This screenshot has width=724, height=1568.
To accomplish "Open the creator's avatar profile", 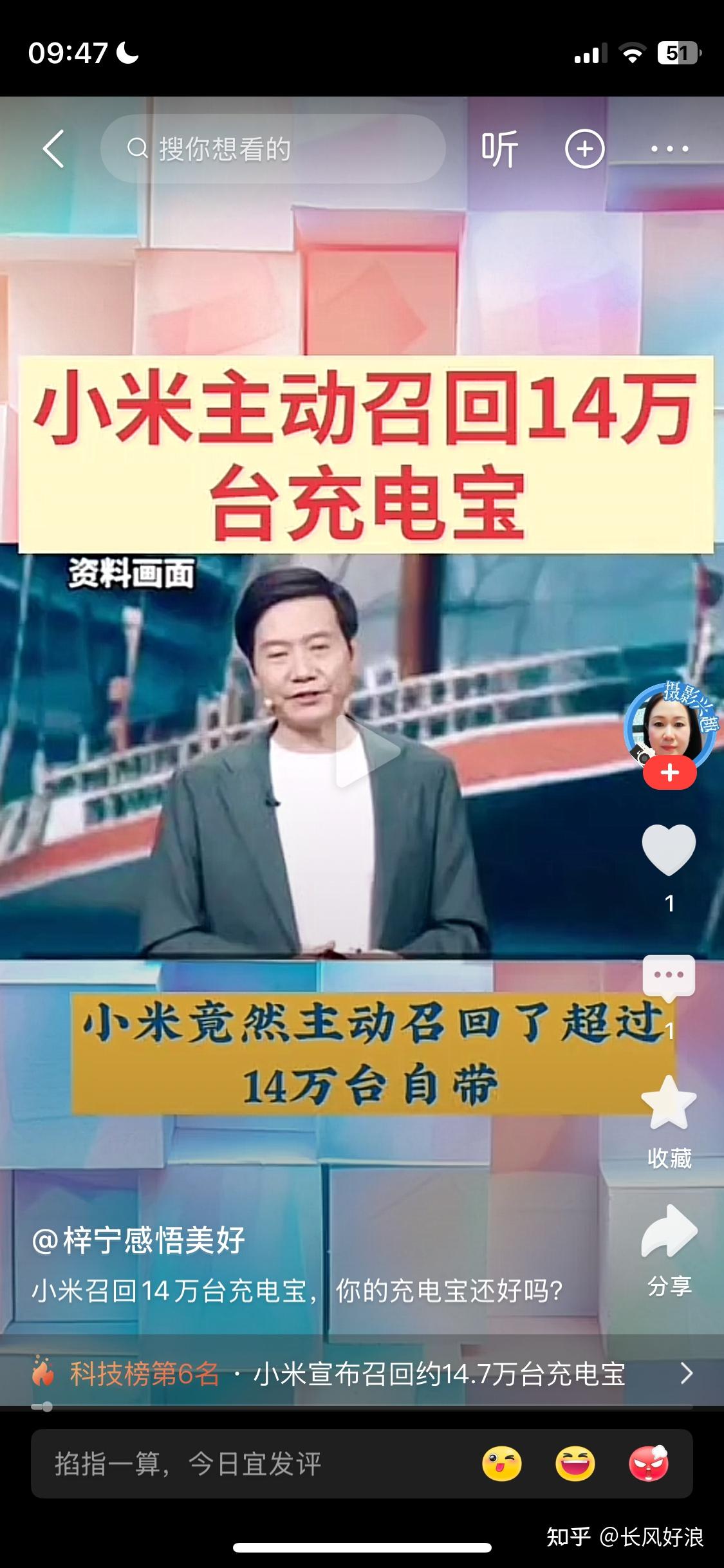I will [x=669, y=725].
